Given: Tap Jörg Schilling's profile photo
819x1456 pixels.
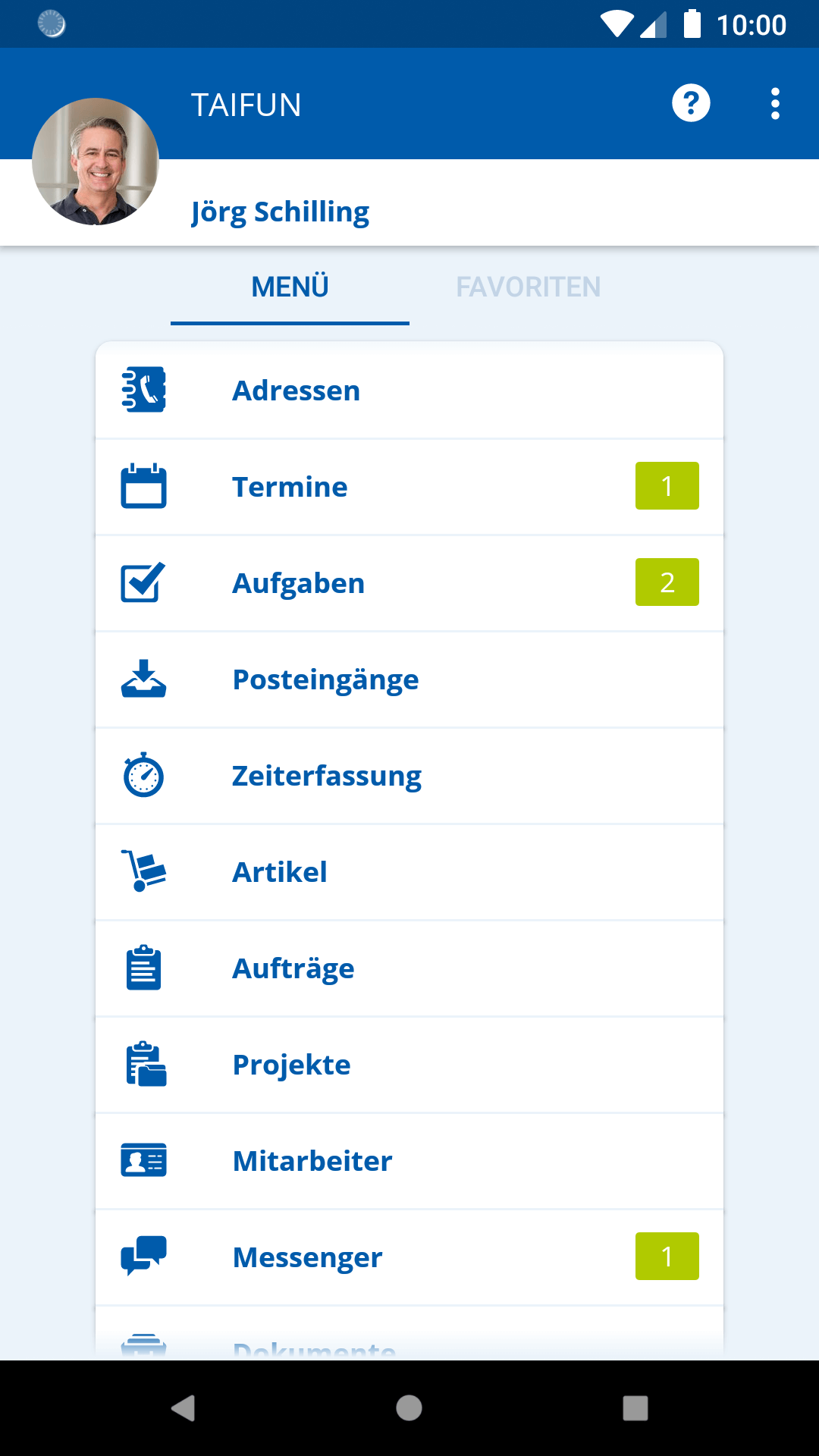Looking at the screenshot, I should tap(96, 162).
